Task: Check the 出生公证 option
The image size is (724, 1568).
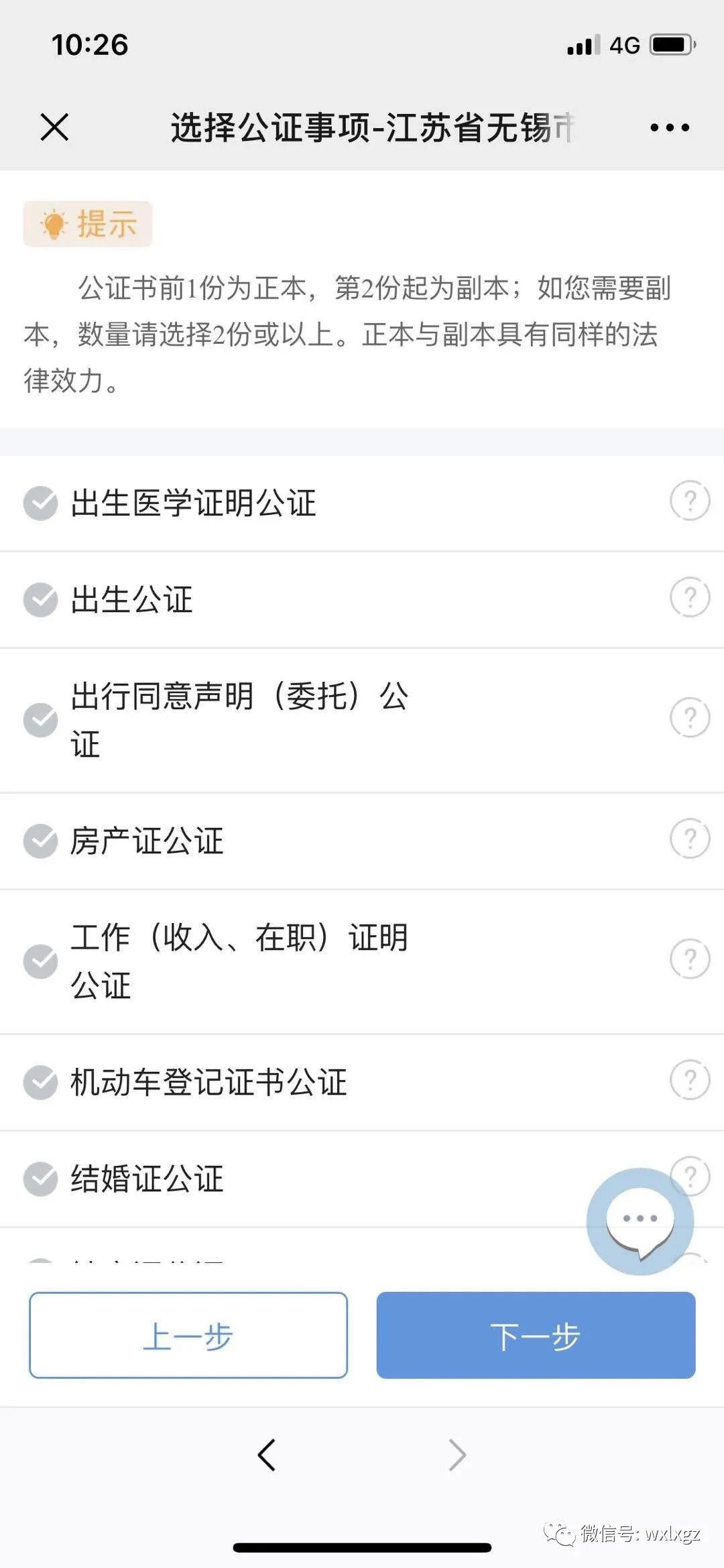Action: point(41,599)
